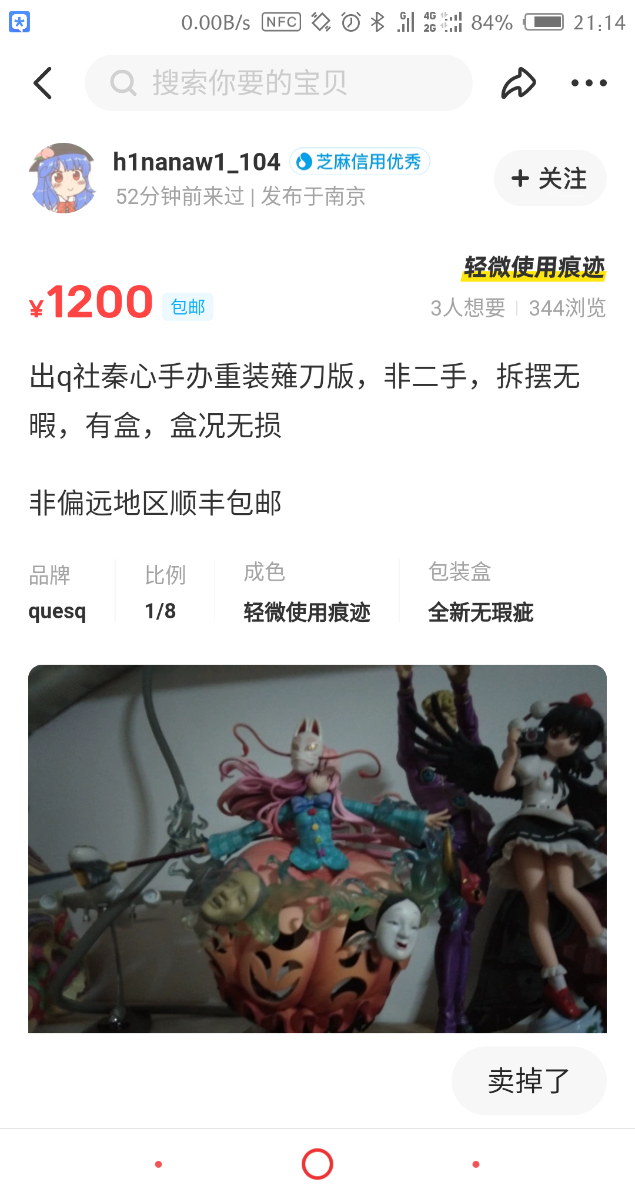View the figure product photo
The width and height of the screenshot is (635, 1199).
tap(317, 848)
